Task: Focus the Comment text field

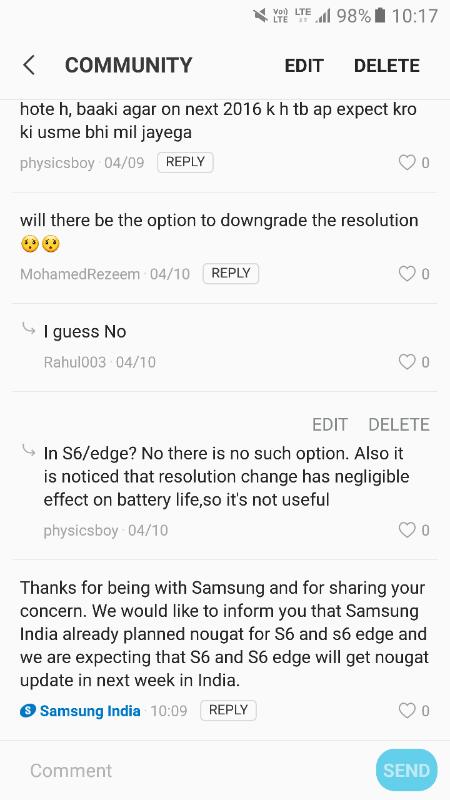Action: click(194, 770)
